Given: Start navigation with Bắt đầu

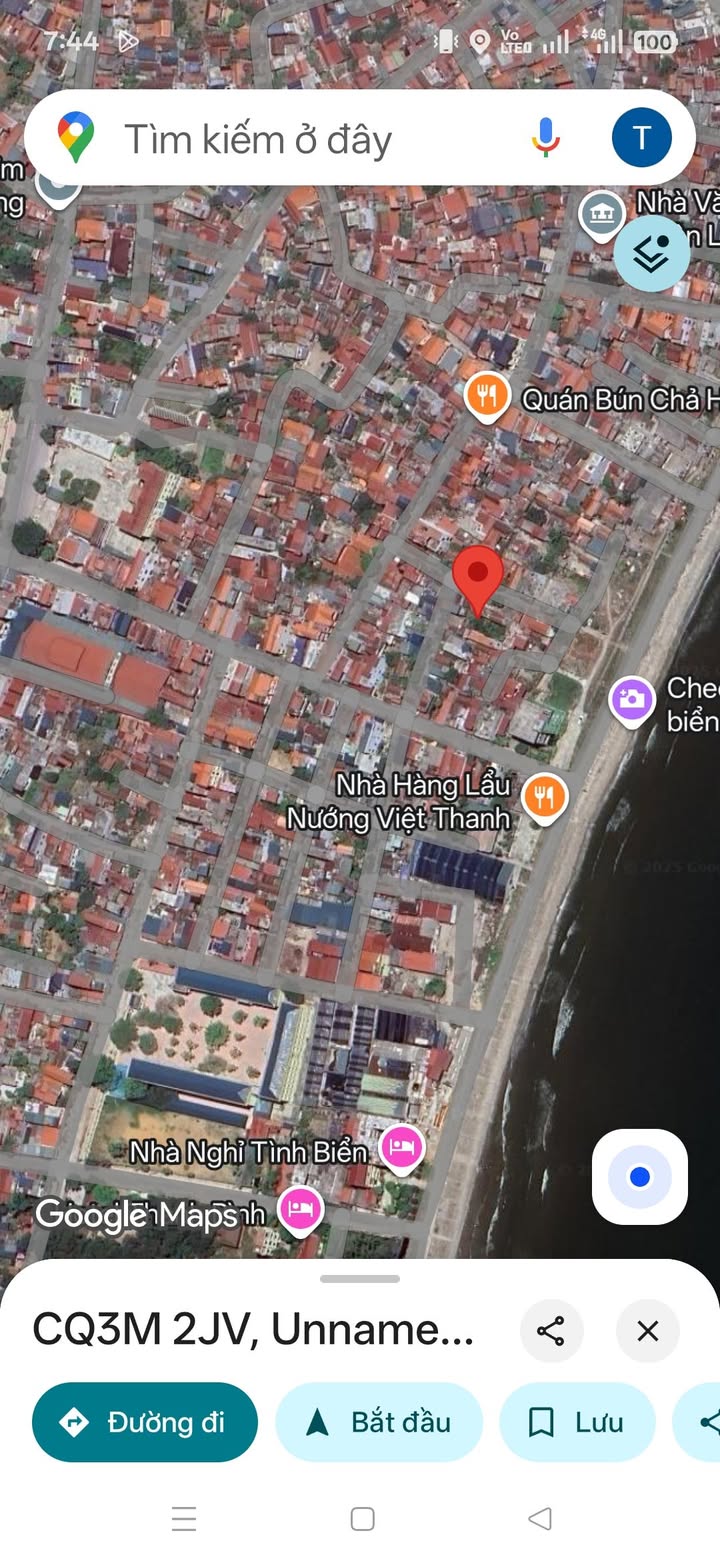Looking at the screenshot, I should click(379, 1422).
